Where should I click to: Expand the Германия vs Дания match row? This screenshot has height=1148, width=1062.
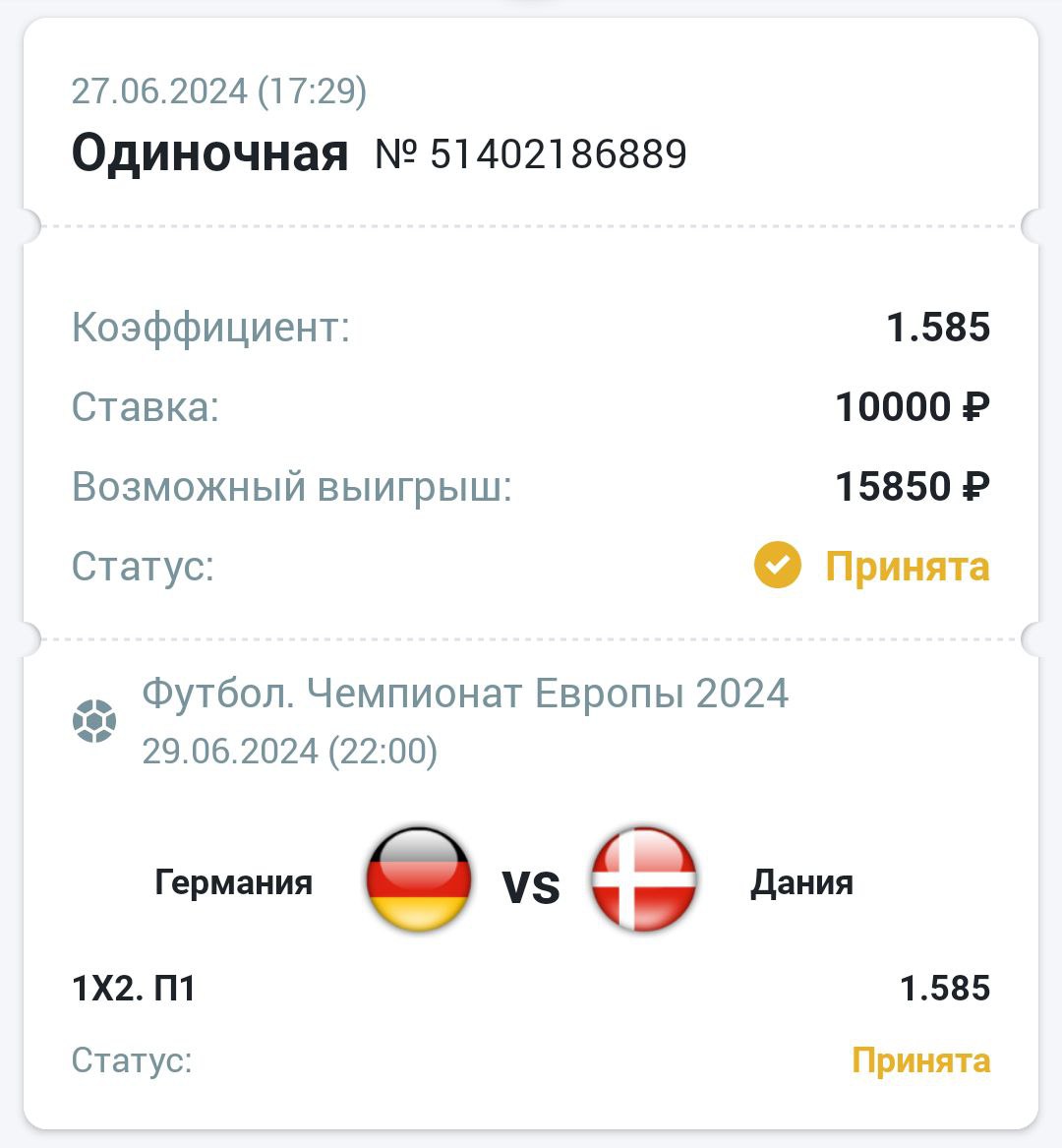pos(531,882)
